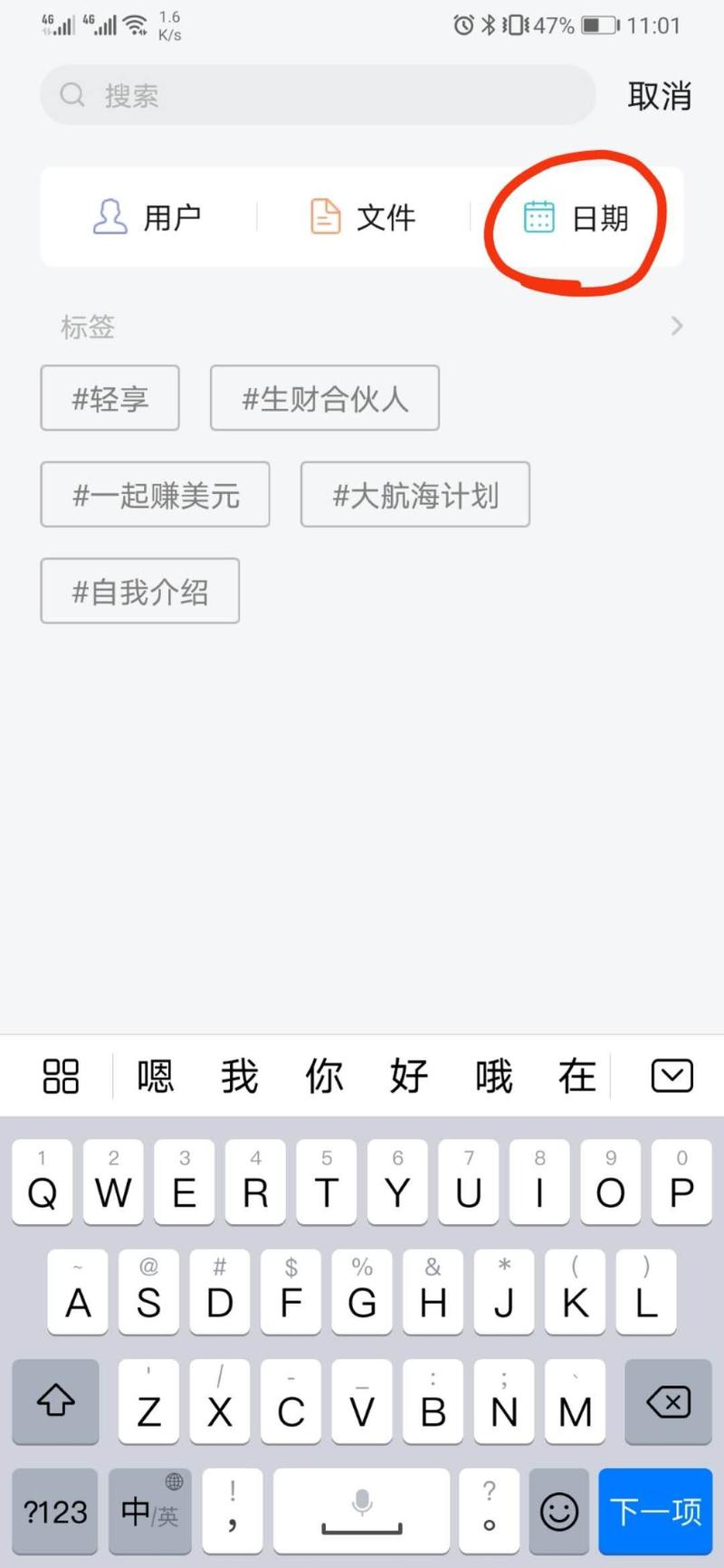Viewport: 724px width, 1568px height.
Task: Tap the circled 日期 calendar icon
Action: pos(538,218)
